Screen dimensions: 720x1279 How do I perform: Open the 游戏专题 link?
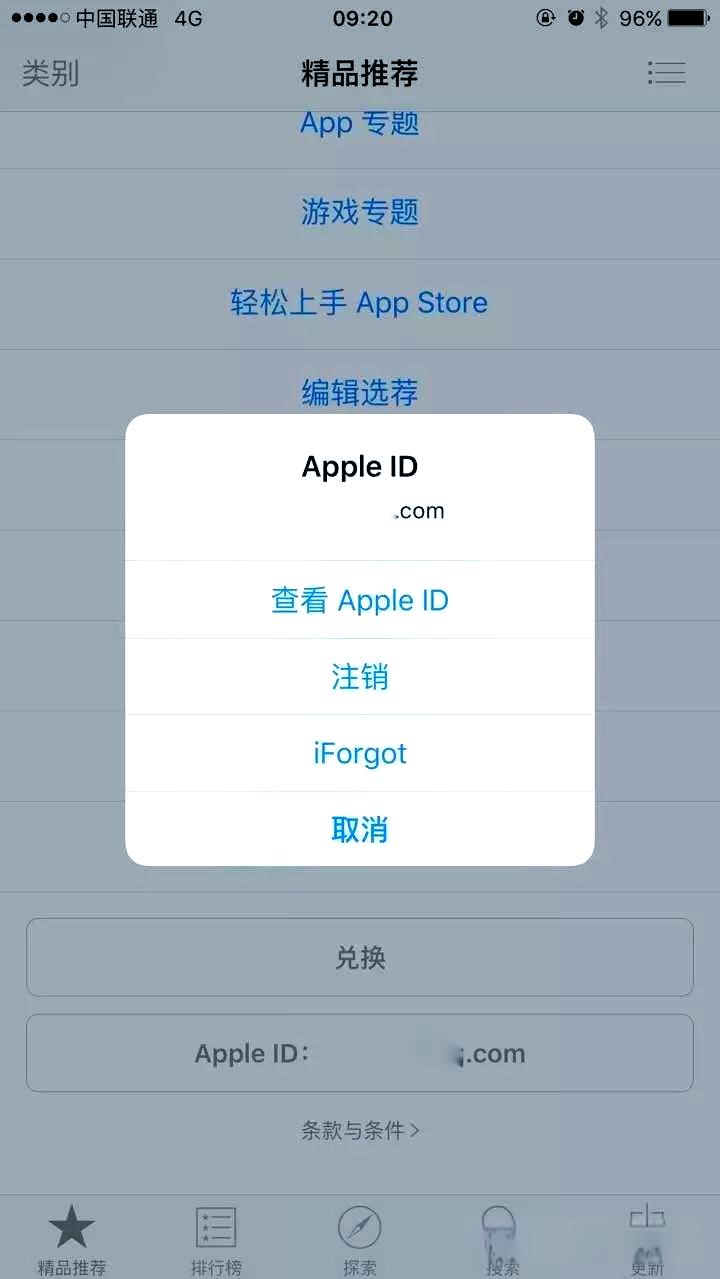(x=360, y=212)
